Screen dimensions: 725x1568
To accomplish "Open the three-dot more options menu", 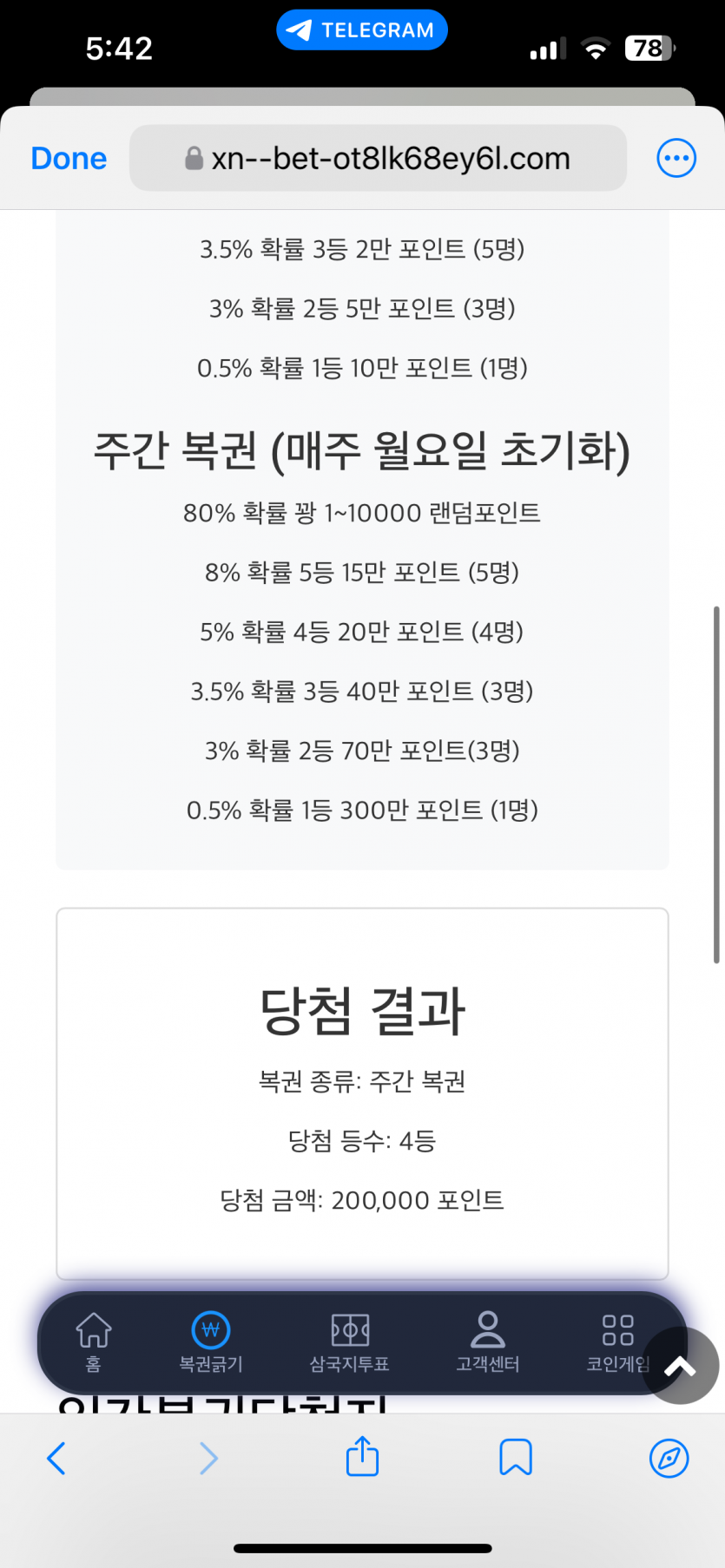I will (676, 158).
